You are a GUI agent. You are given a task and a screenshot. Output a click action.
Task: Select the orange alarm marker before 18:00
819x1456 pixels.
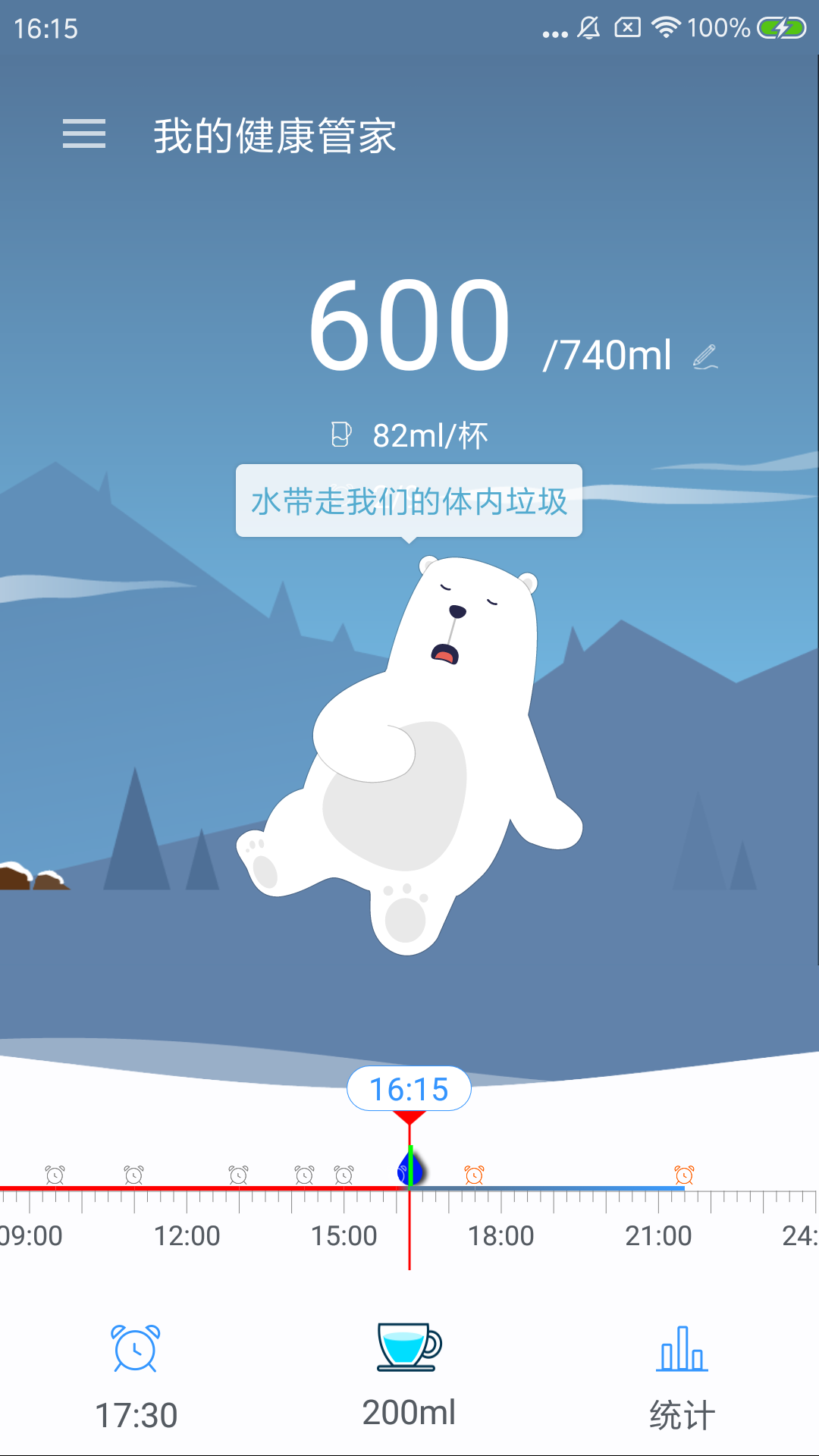pos(475,1175)
